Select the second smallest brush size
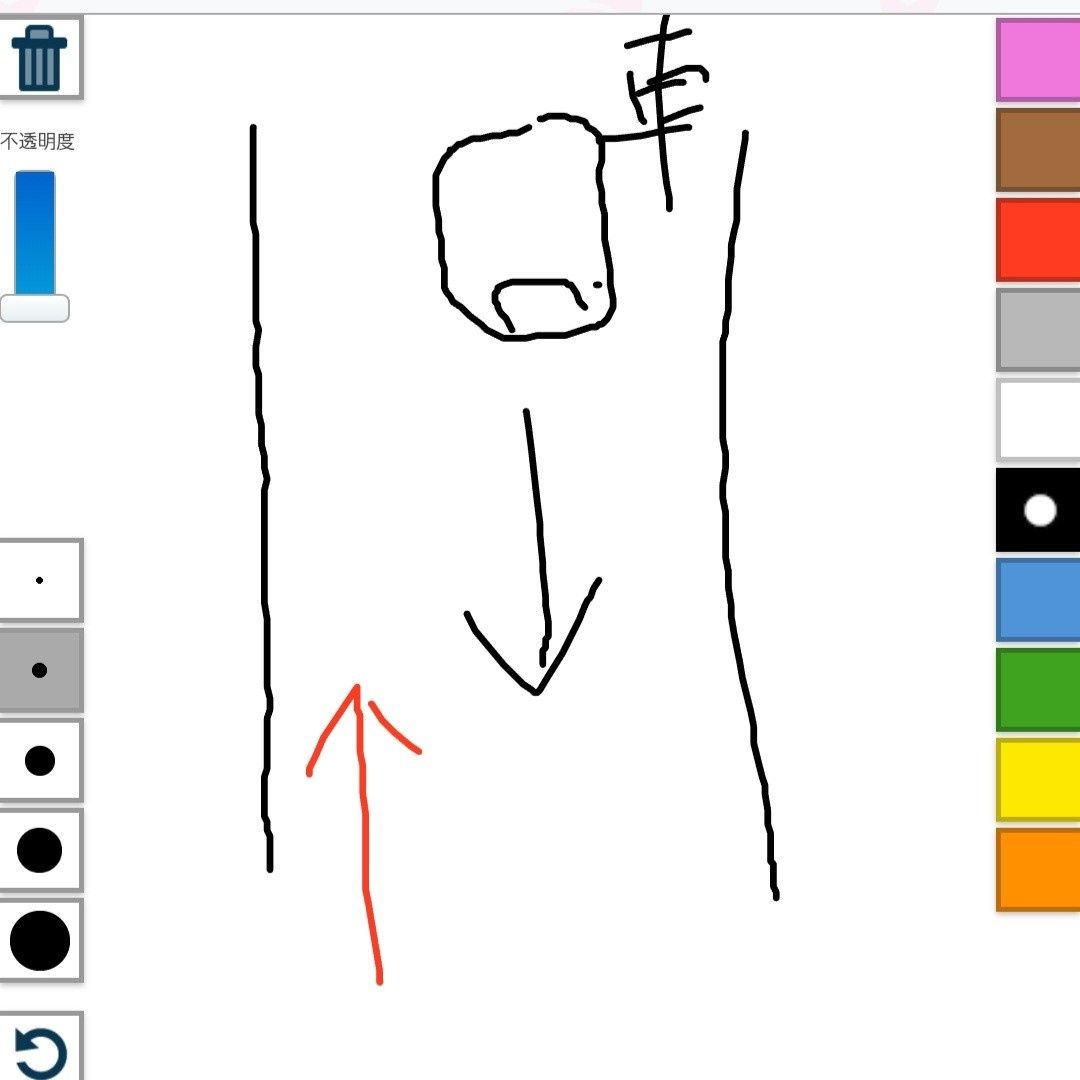 (40, 670)
